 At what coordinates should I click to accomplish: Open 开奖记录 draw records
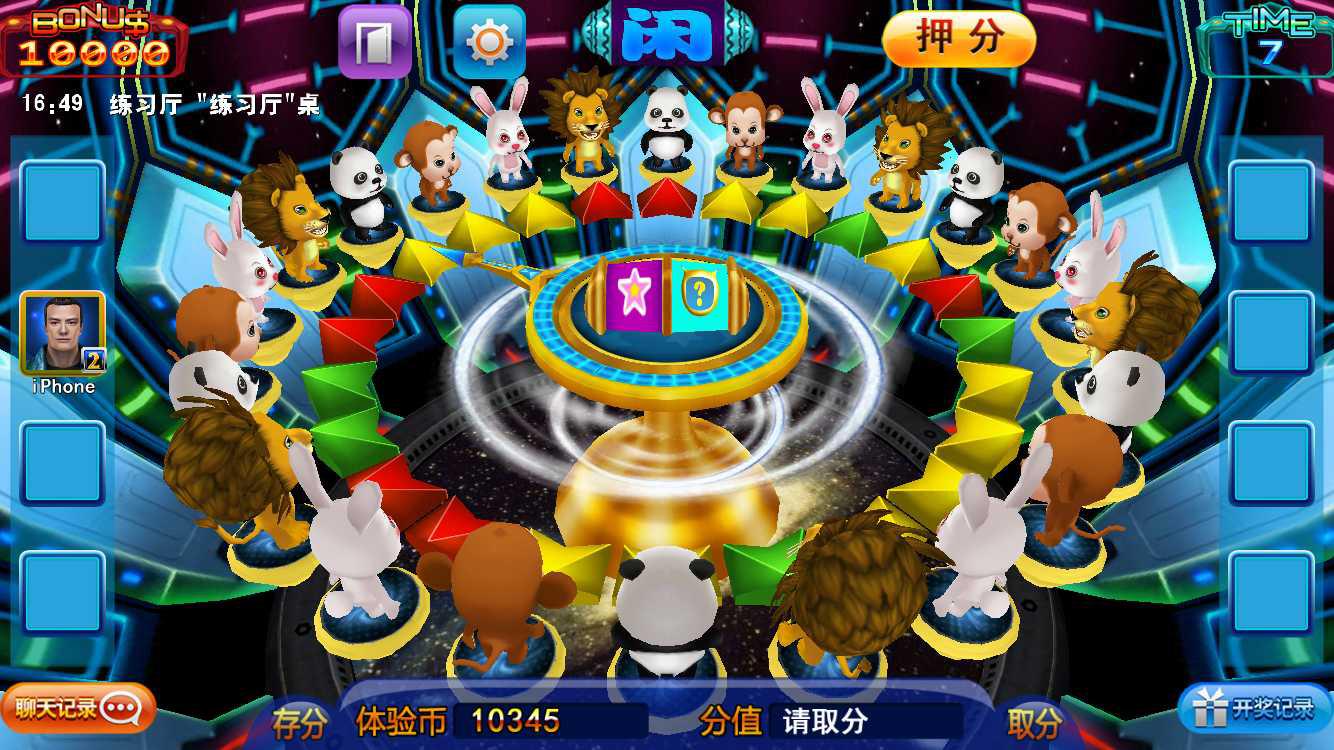click(x=1256, y=709)
